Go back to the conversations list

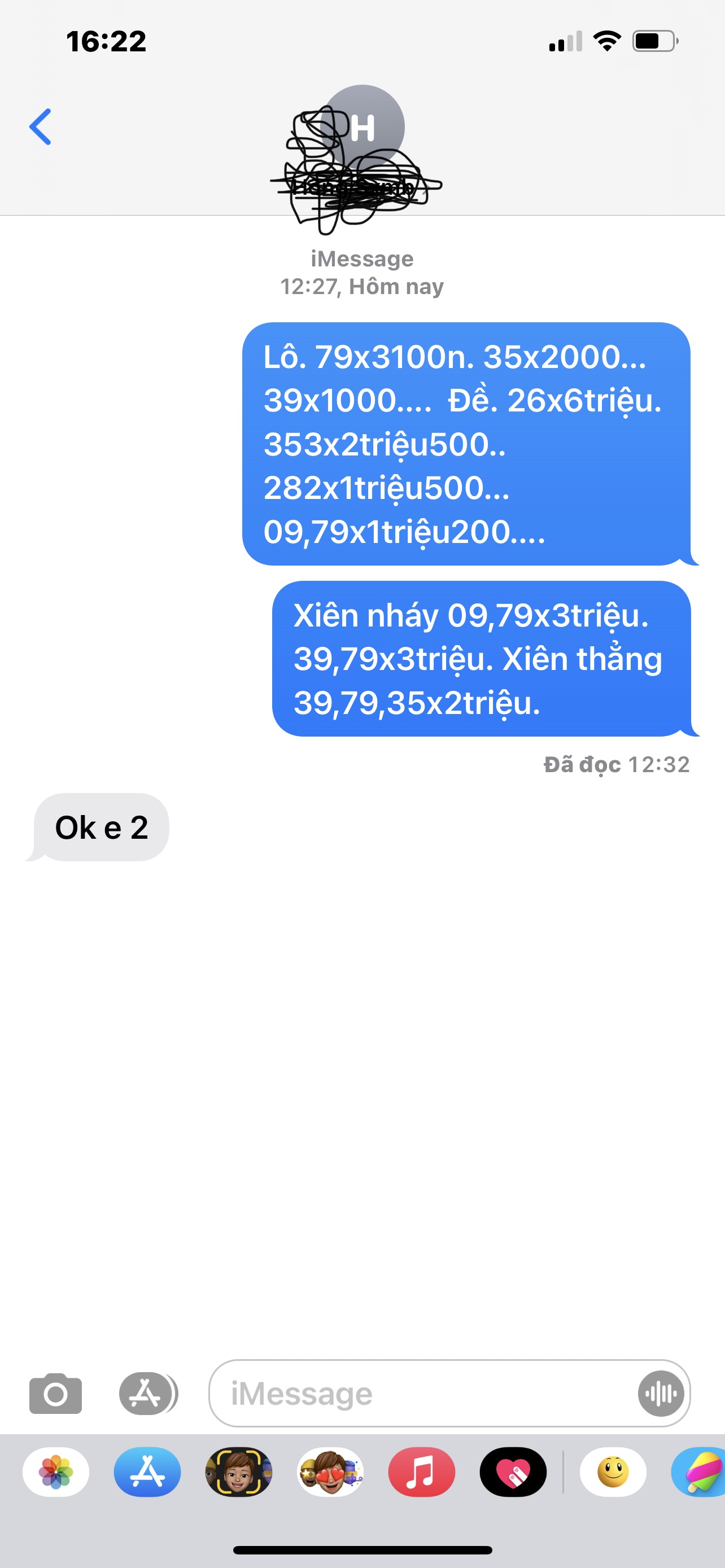point(40,126)
